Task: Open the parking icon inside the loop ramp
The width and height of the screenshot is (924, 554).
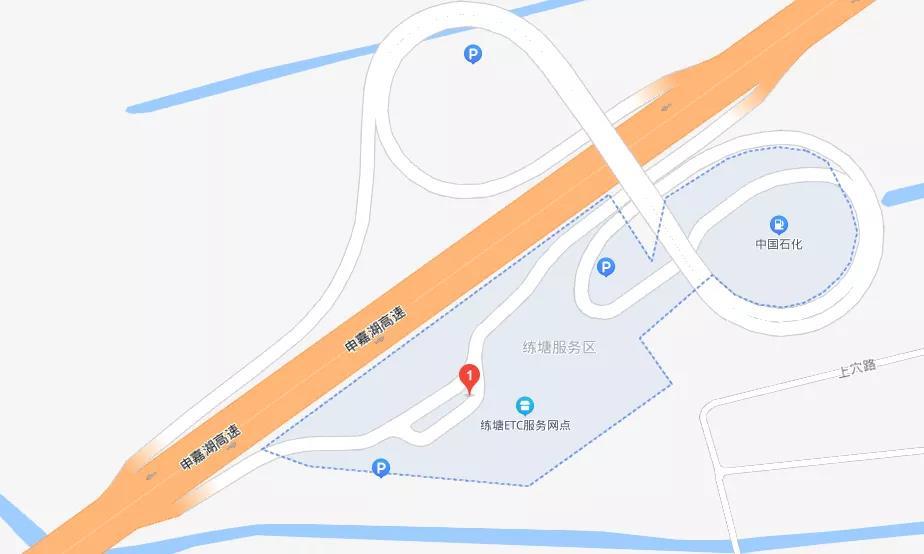Action: point(473,54)
